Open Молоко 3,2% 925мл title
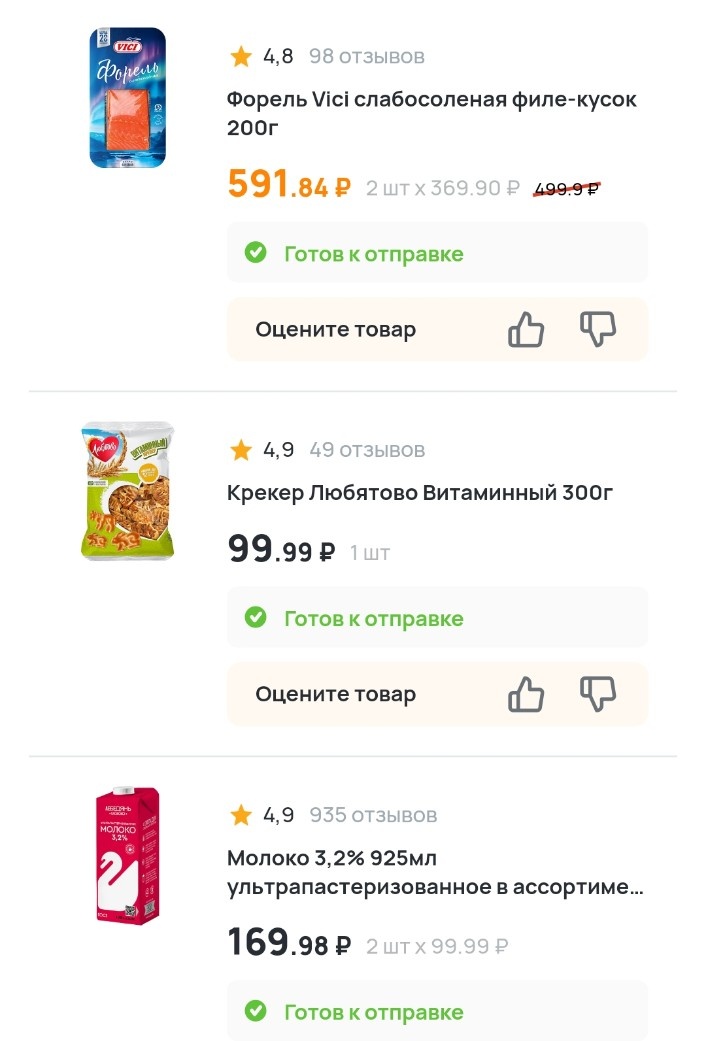This screenshot has height=1041, width=706. [x=434, y=872]
